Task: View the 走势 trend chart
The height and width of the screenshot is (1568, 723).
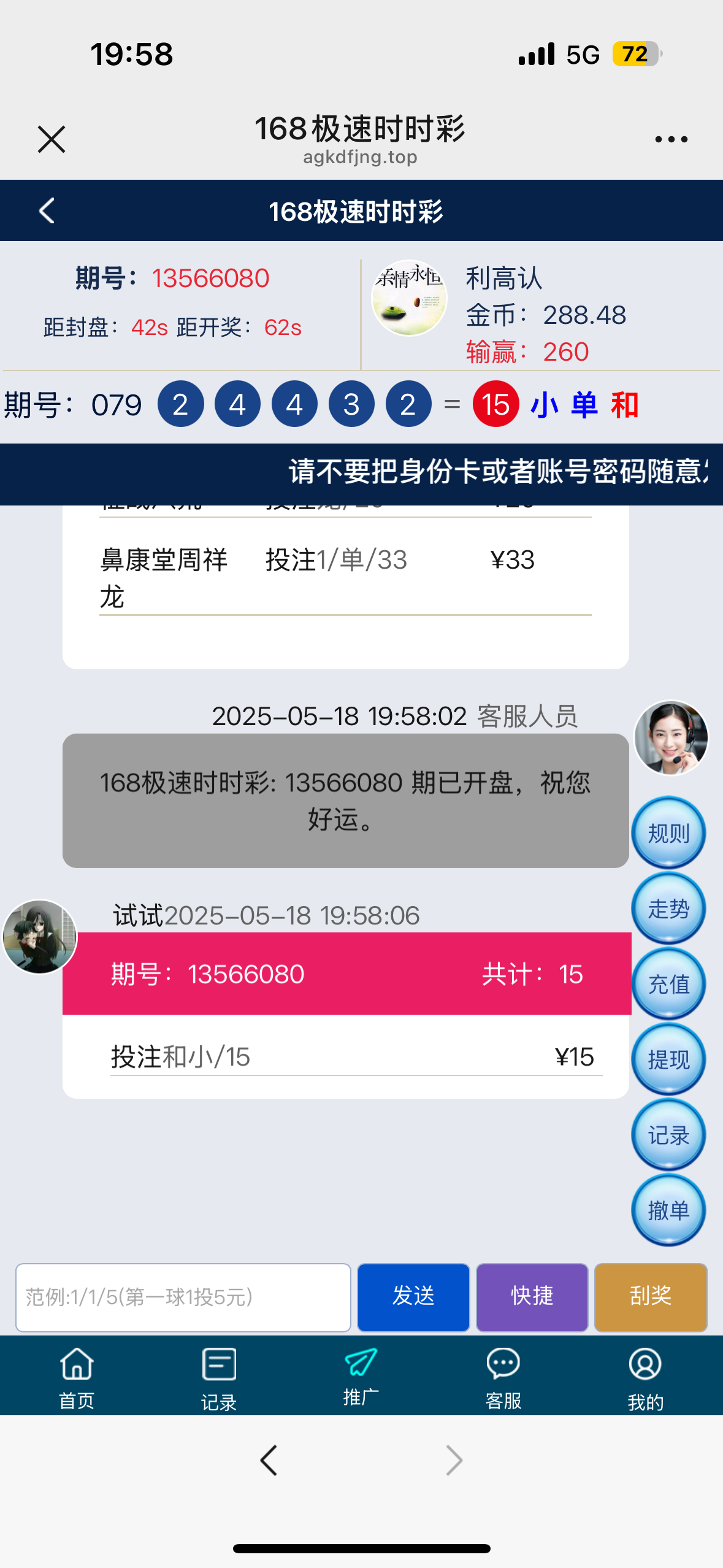Action: tap(668, 908)
